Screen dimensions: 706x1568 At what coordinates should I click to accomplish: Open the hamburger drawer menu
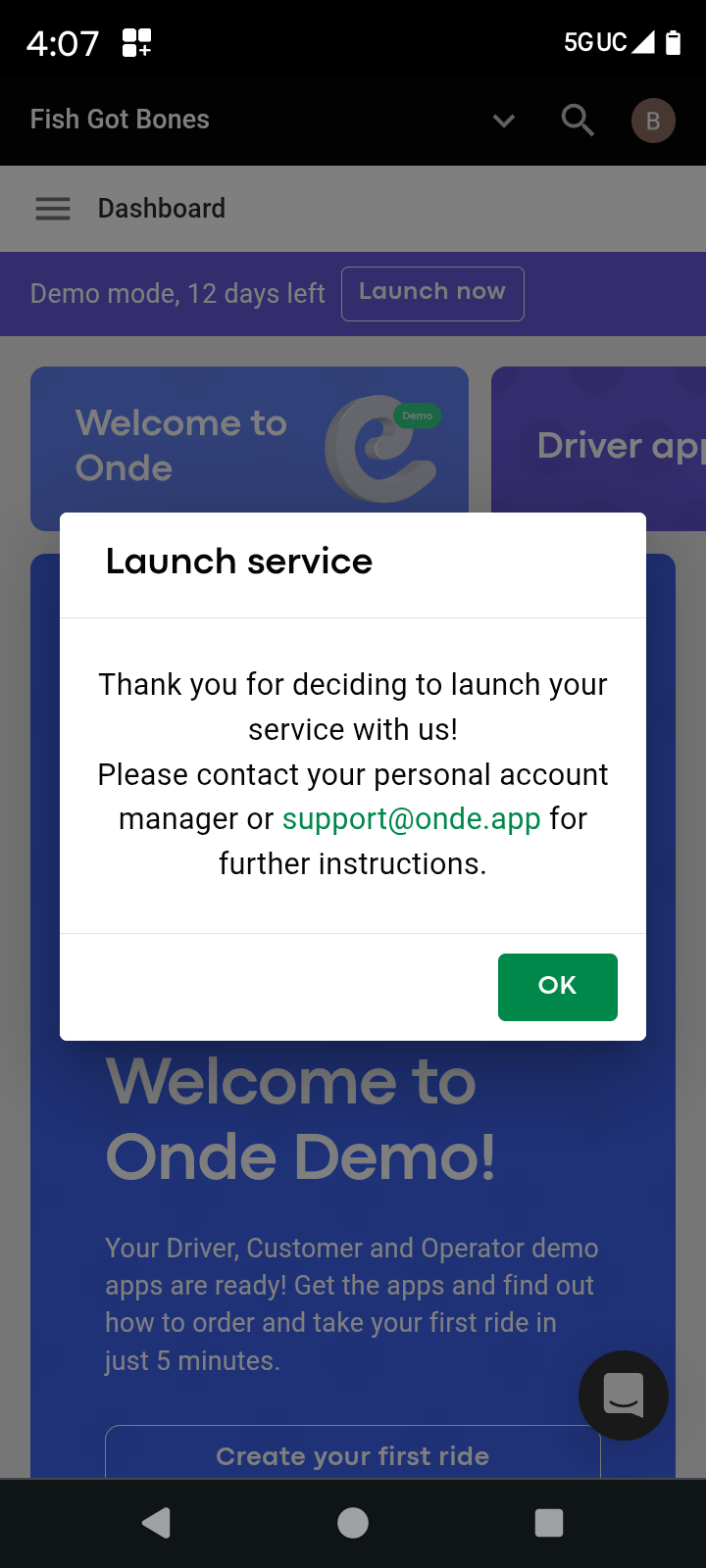[53, 209]
